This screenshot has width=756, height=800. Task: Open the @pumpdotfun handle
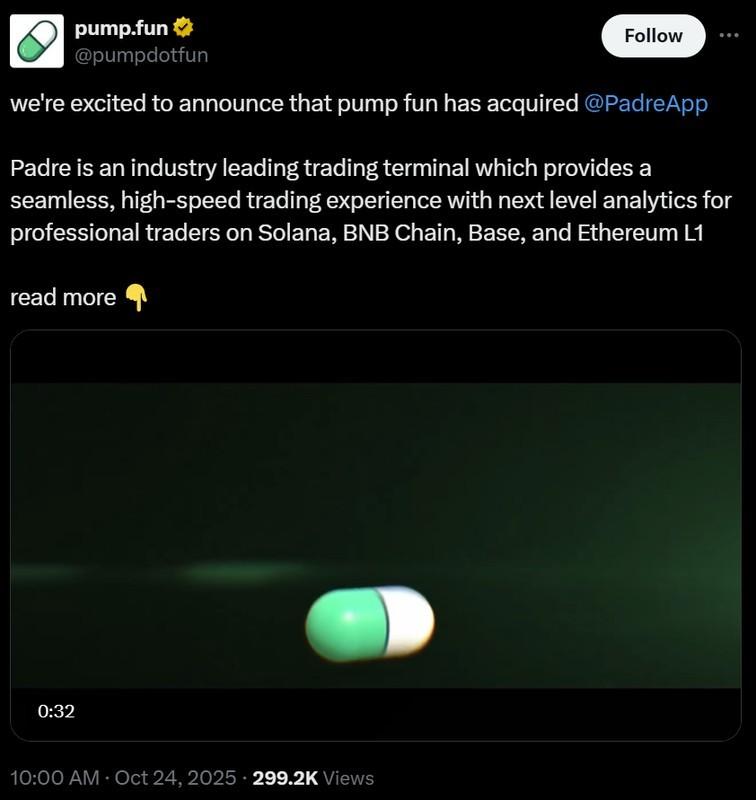click(x=142, y=54)
